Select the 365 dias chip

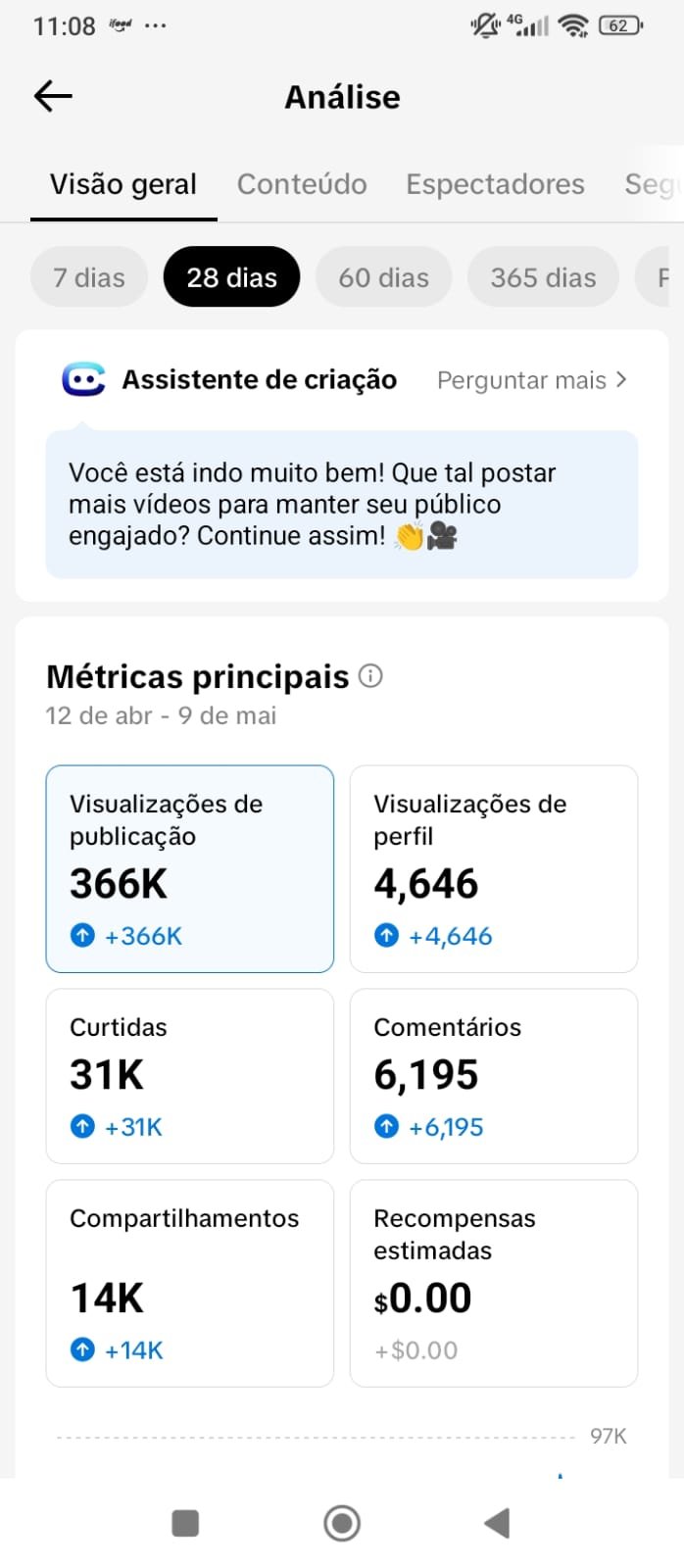coord(543,277)
